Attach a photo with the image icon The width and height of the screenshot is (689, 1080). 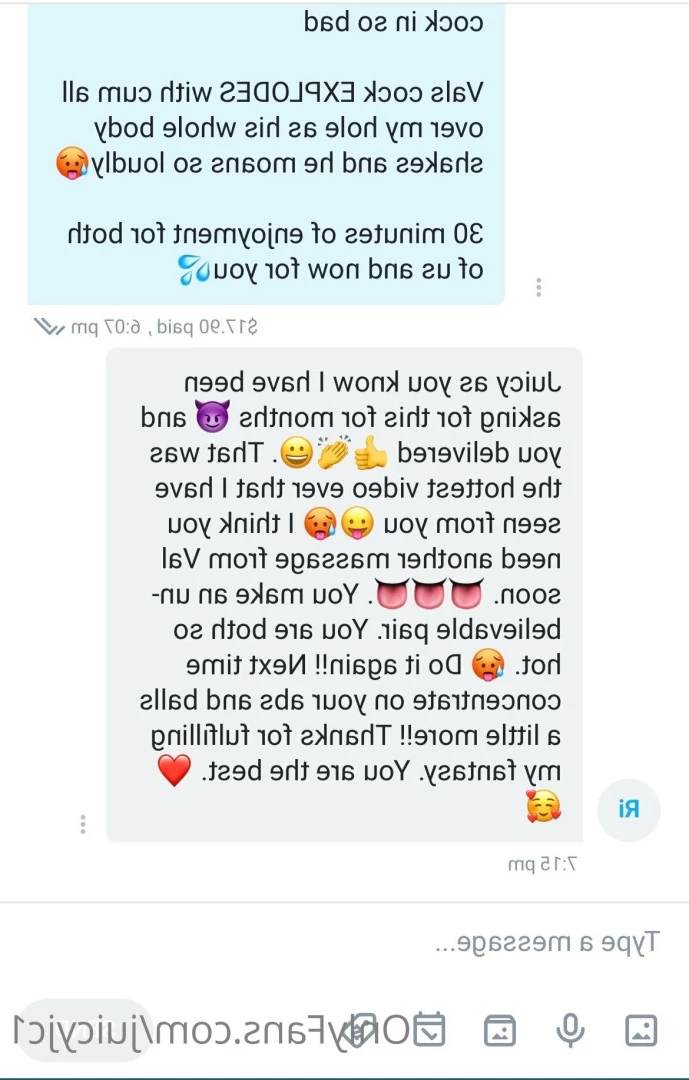coord(641,1030)
